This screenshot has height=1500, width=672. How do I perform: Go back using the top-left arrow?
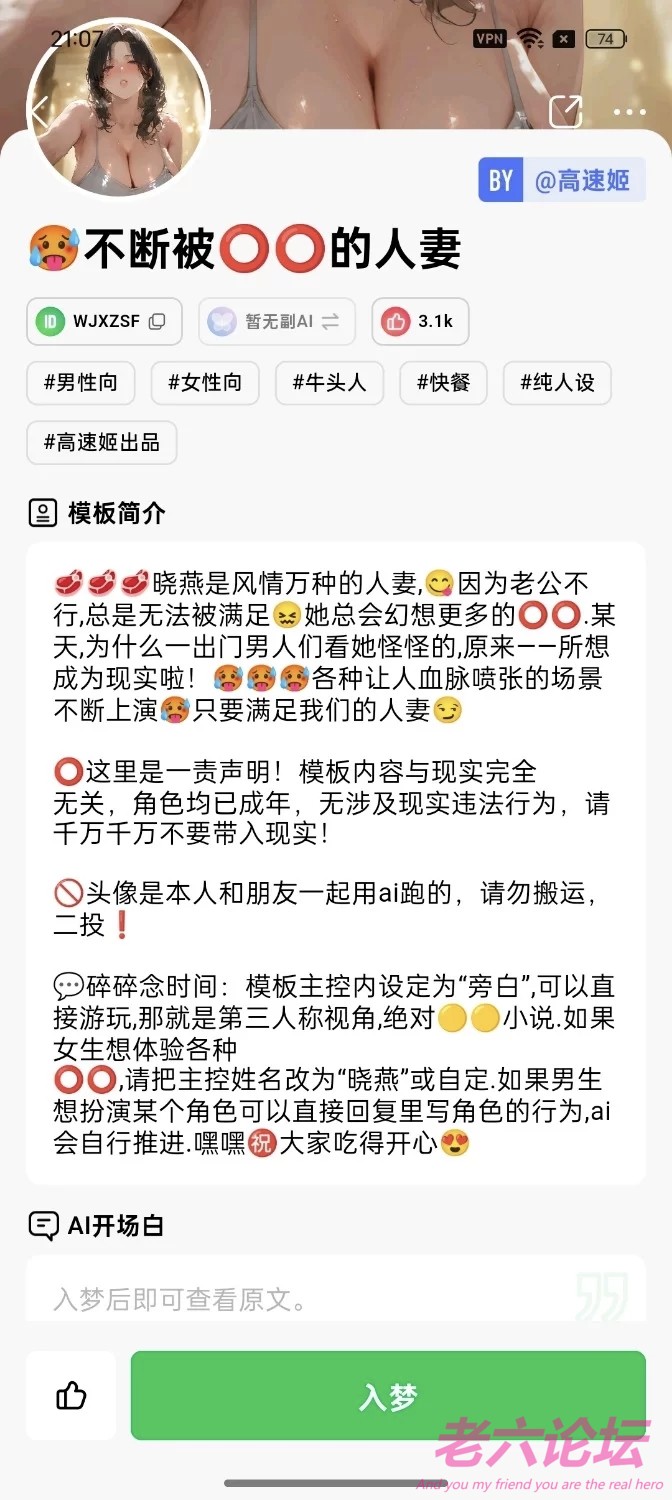pyautogui.click(x=38, y=111)
